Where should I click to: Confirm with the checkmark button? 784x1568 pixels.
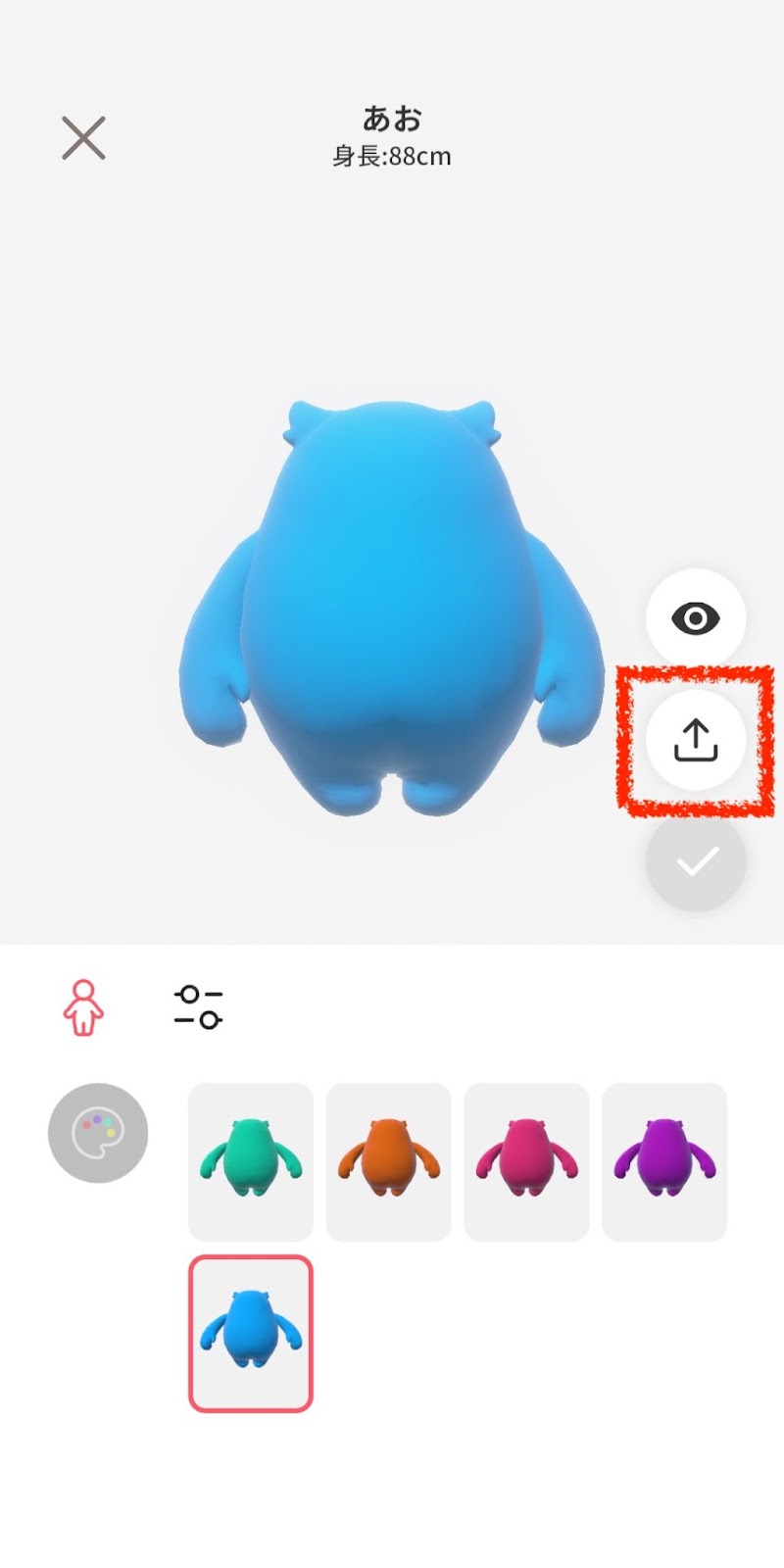[x=696, y=861]
